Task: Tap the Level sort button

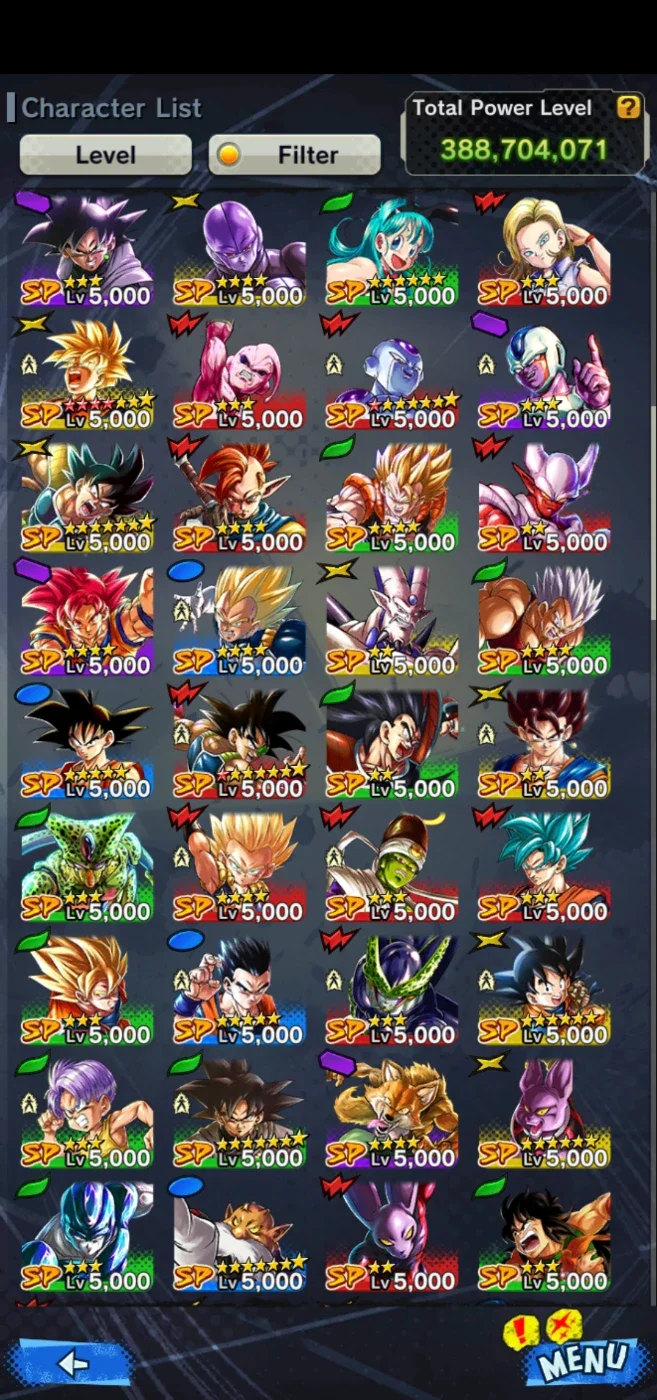Action: [x=105, y=155]
